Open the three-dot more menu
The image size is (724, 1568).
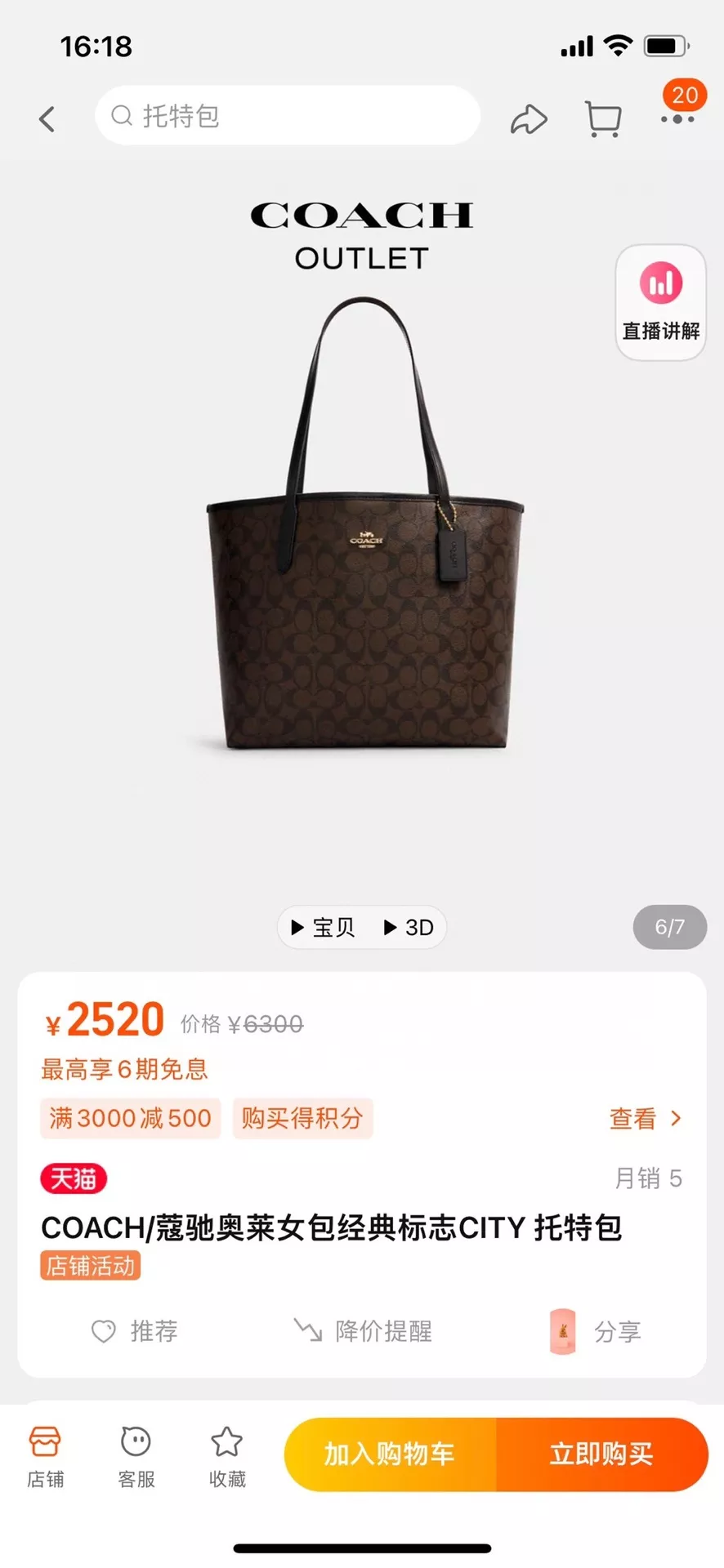coord(677,119)
